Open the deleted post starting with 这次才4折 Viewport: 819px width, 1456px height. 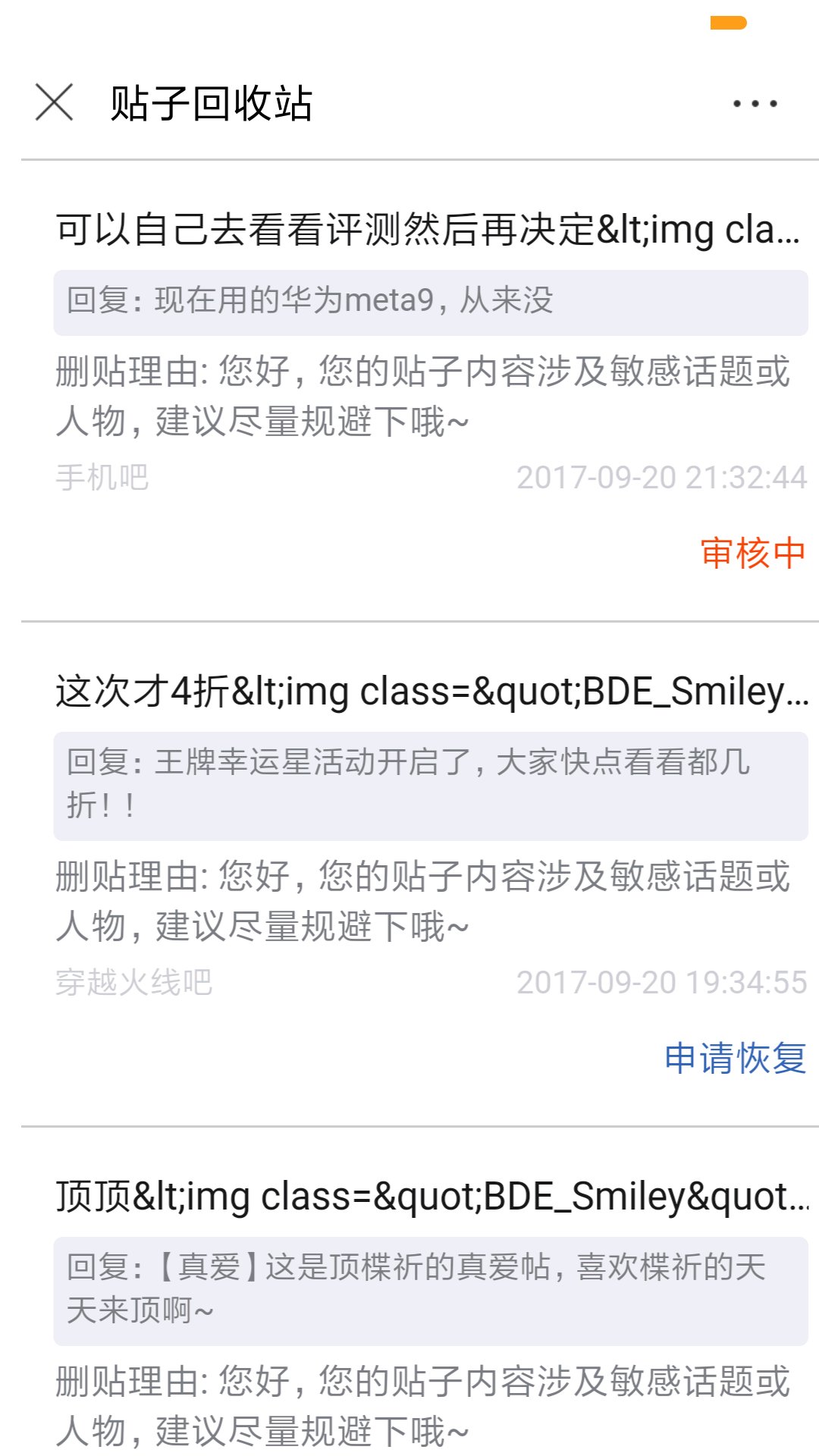coord(431,692)
